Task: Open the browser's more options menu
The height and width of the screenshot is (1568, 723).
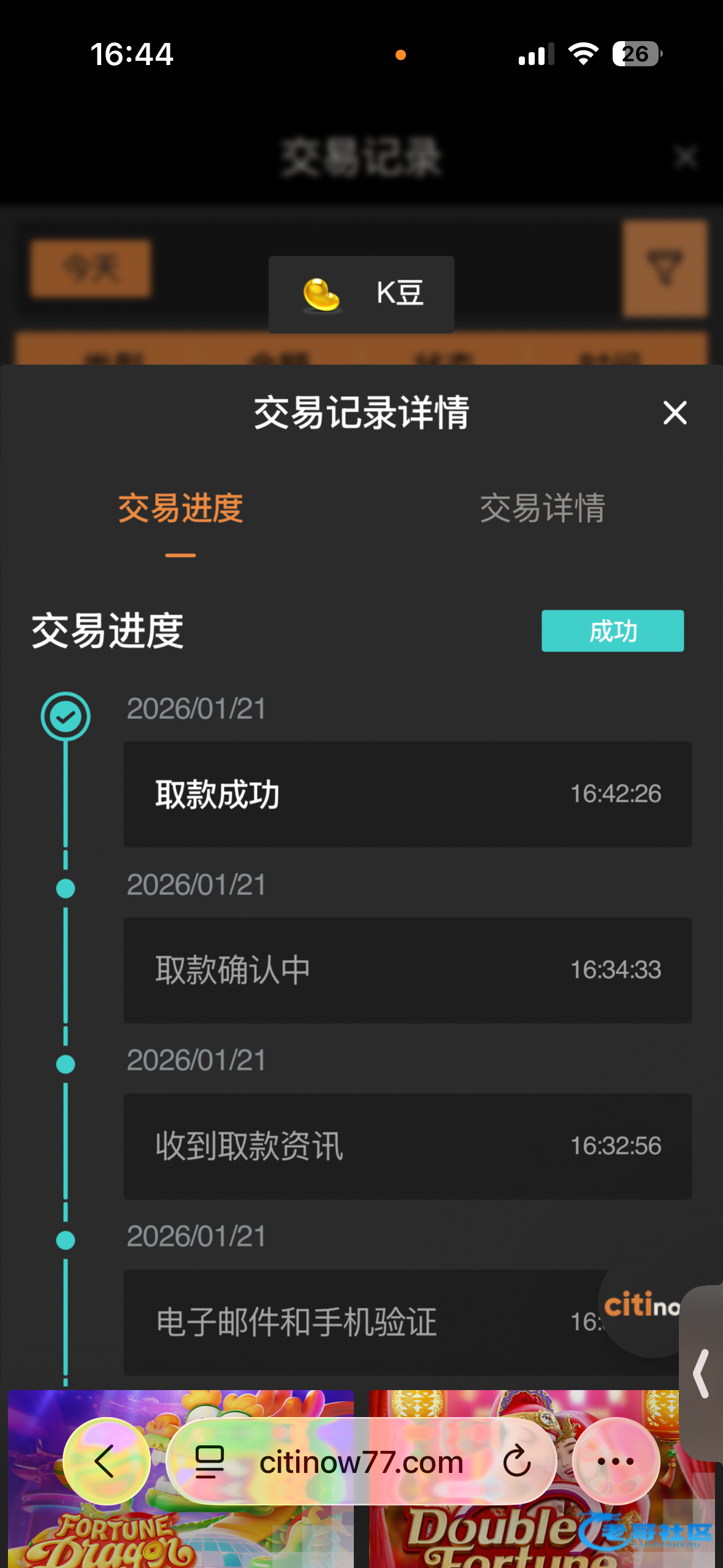Action: click(x=615, y=1461)
